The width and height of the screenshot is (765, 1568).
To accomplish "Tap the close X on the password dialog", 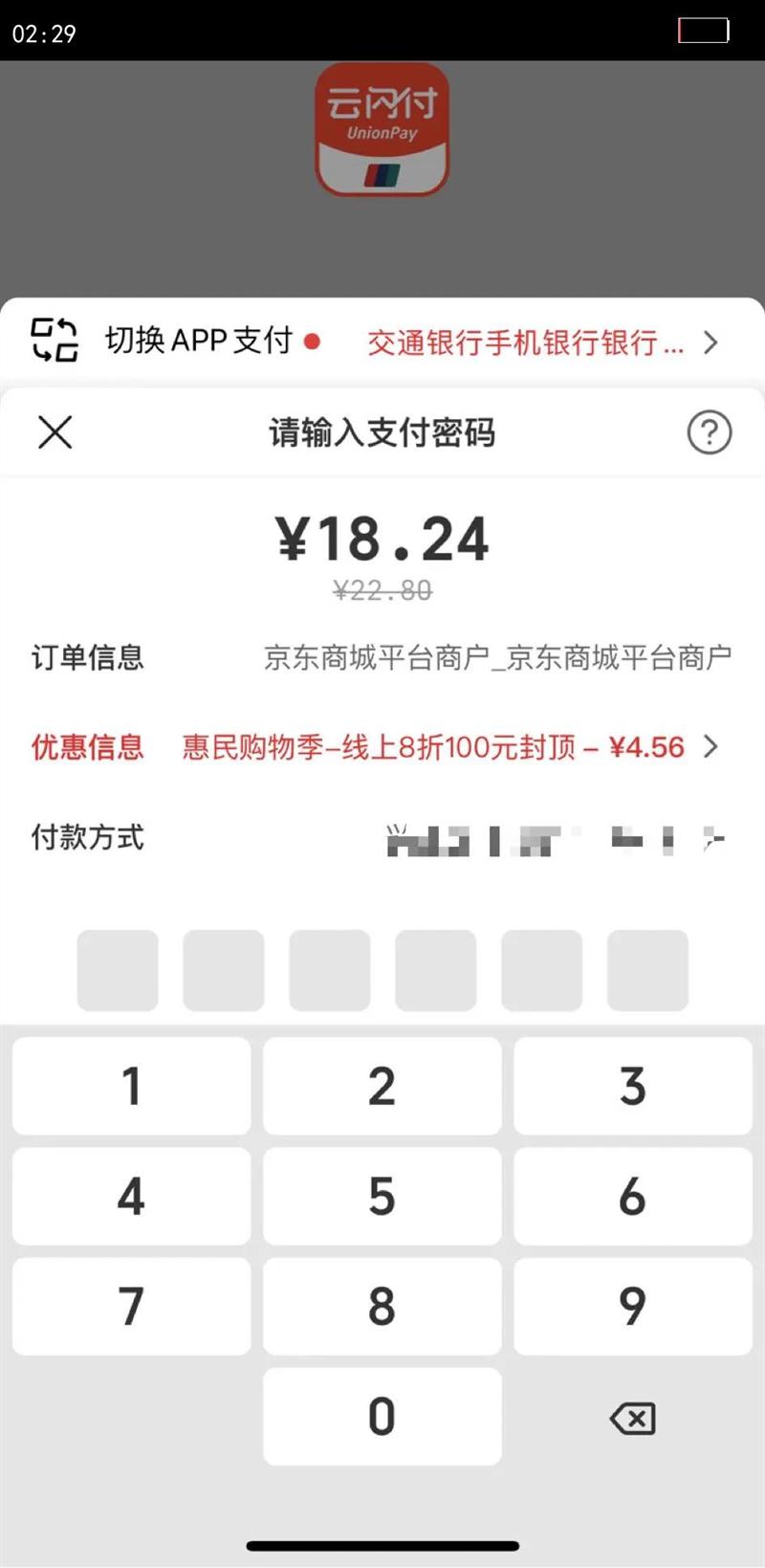I will (x=55, y=432).
